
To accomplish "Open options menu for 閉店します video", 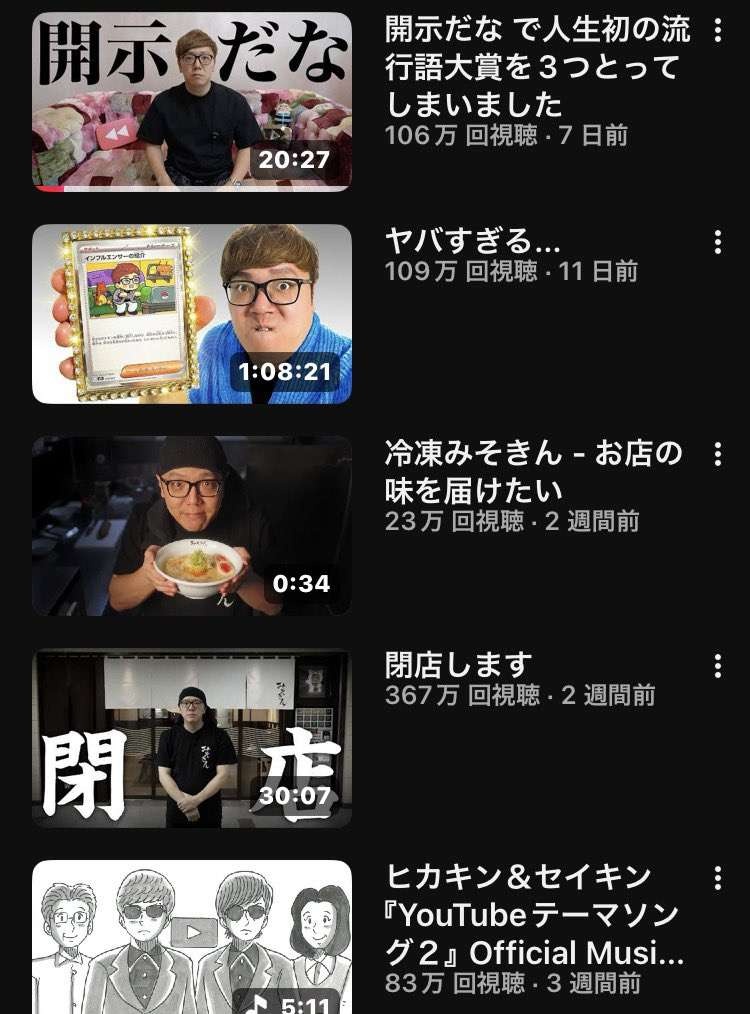I will pos(717,666).
